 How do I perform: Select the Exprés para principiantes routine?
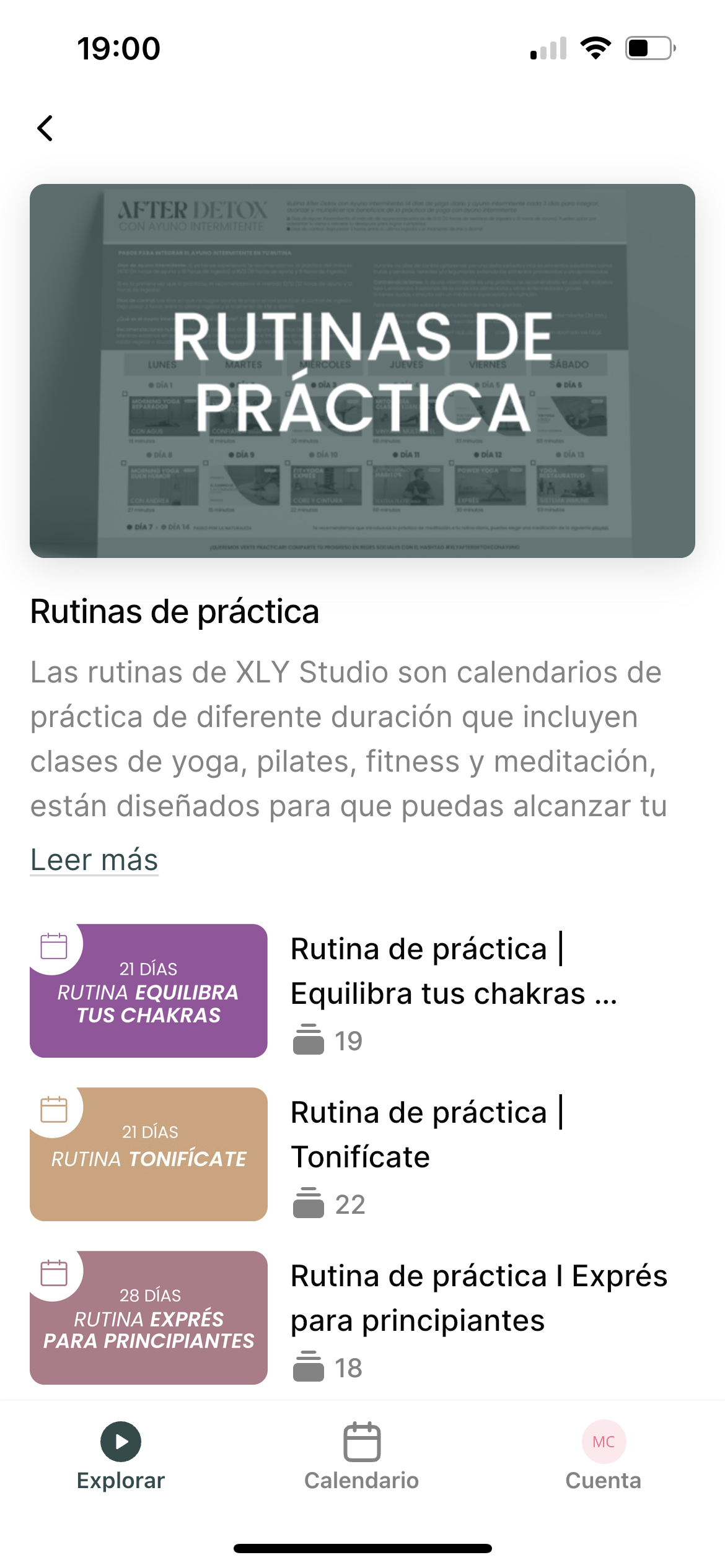(478, 1298)
